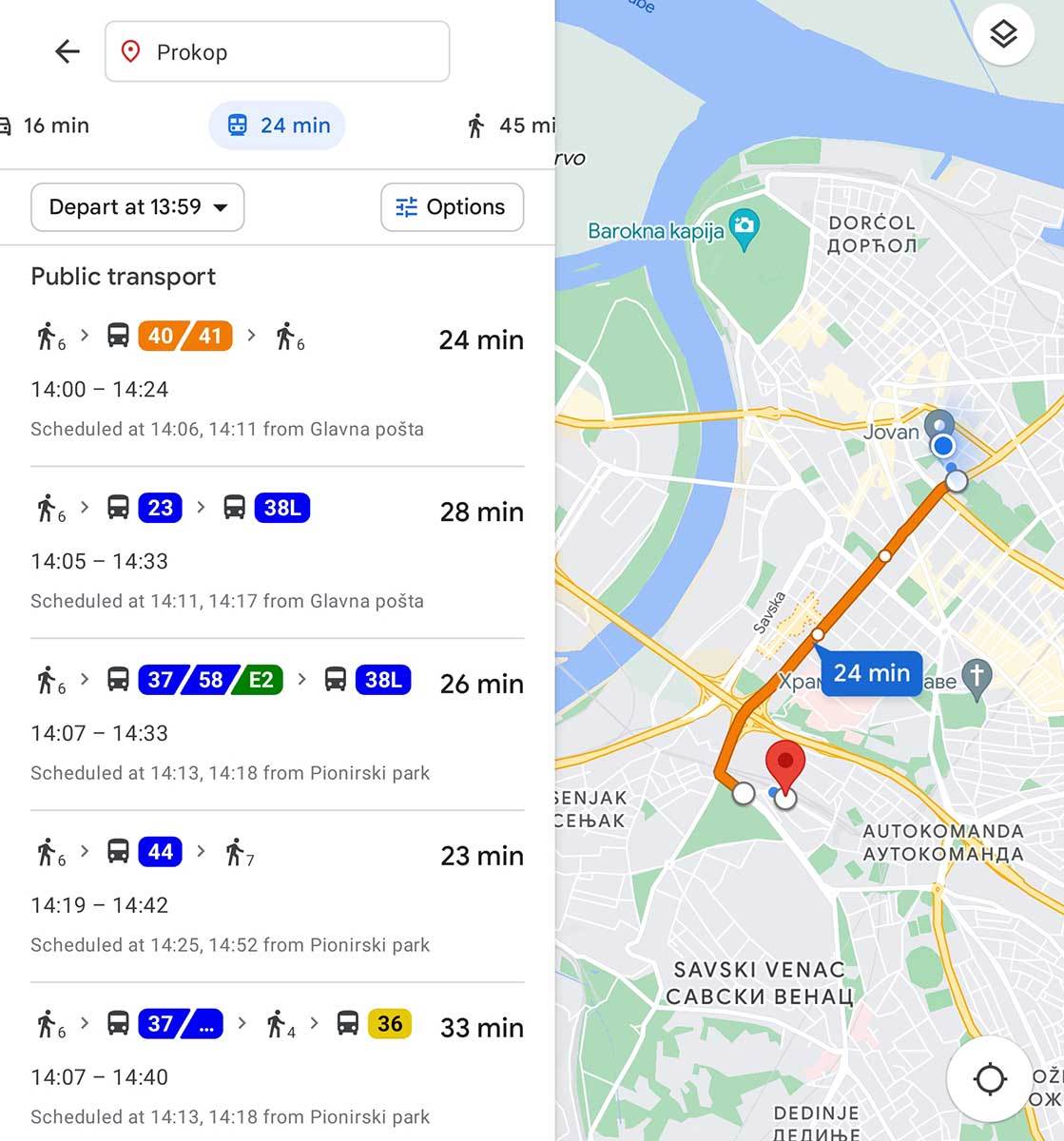Open the Depart at 13:59 dropdown
1064x1141 pixels.
coord(138,207)
